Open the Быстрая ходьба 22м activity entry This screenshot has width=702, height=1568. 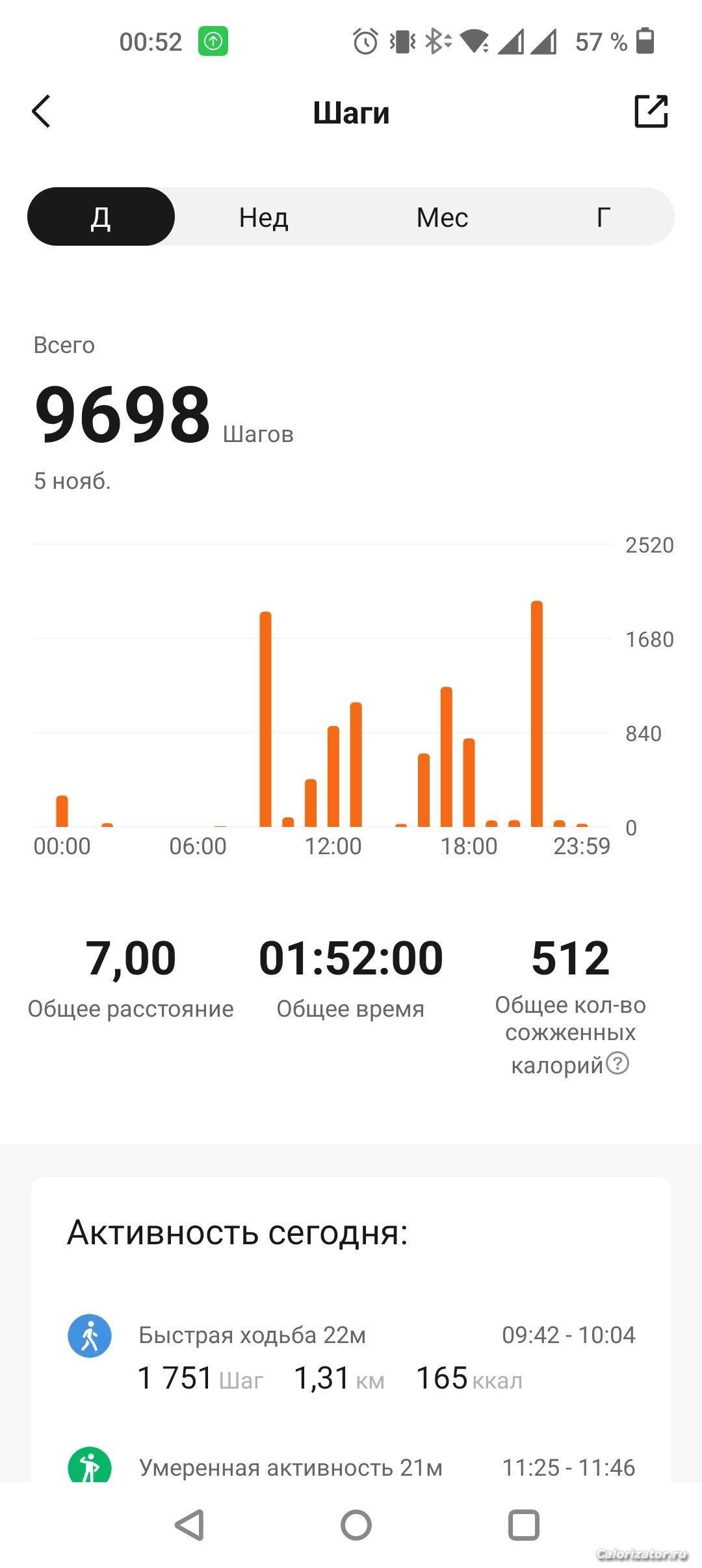pyautogui.click(x=351, y=1357)
